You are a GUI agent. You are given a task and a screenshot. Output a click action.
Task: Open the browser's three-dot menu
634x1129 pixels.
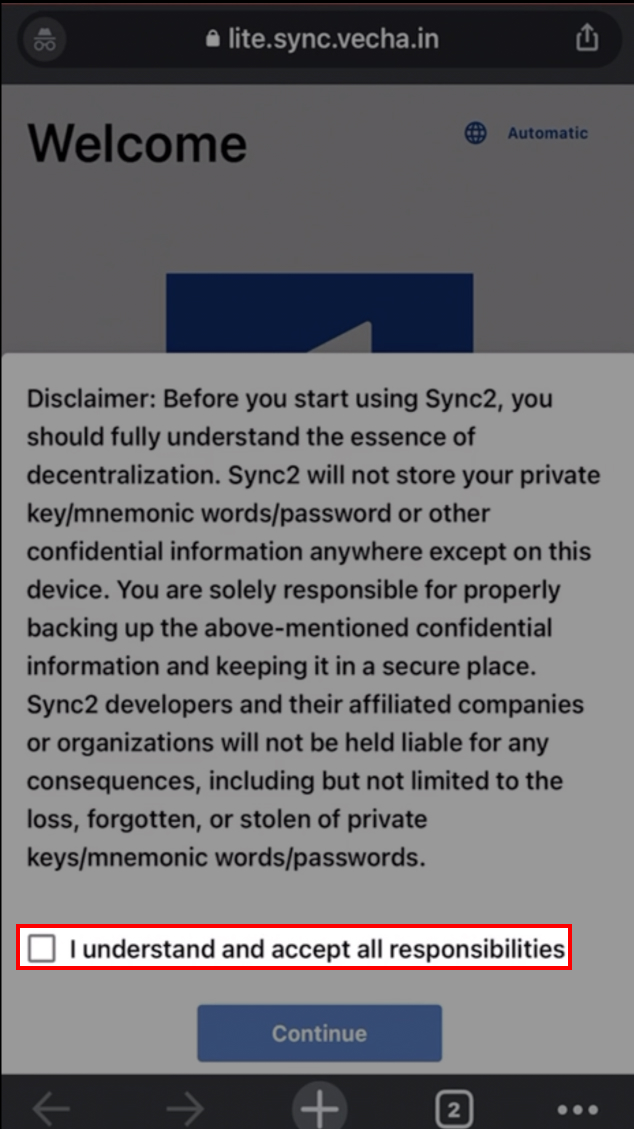(x=578, y=1110)
